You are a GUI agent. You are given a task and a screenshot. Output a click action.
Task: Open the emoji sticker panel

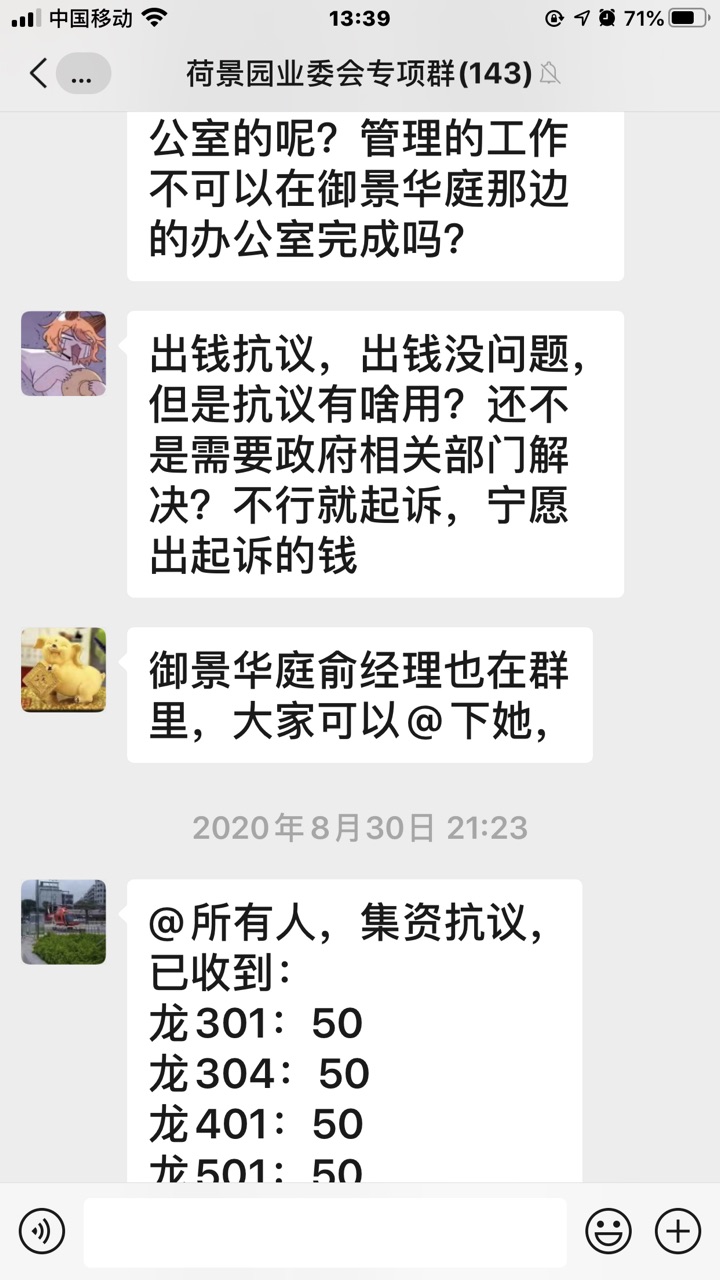tap(608, 1231)
